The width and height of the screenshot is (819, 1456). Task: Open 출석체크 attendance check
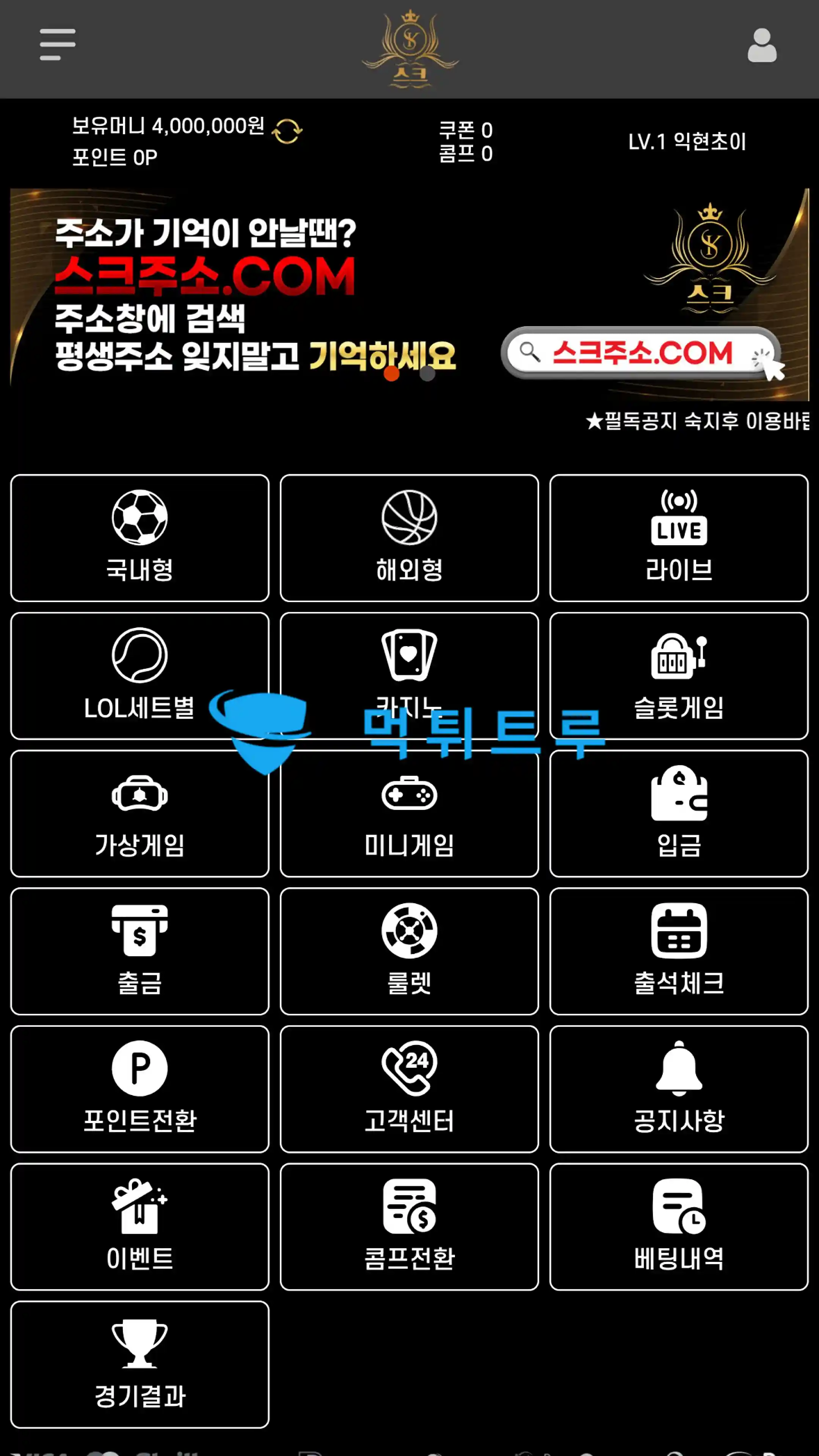coord(678,951)
